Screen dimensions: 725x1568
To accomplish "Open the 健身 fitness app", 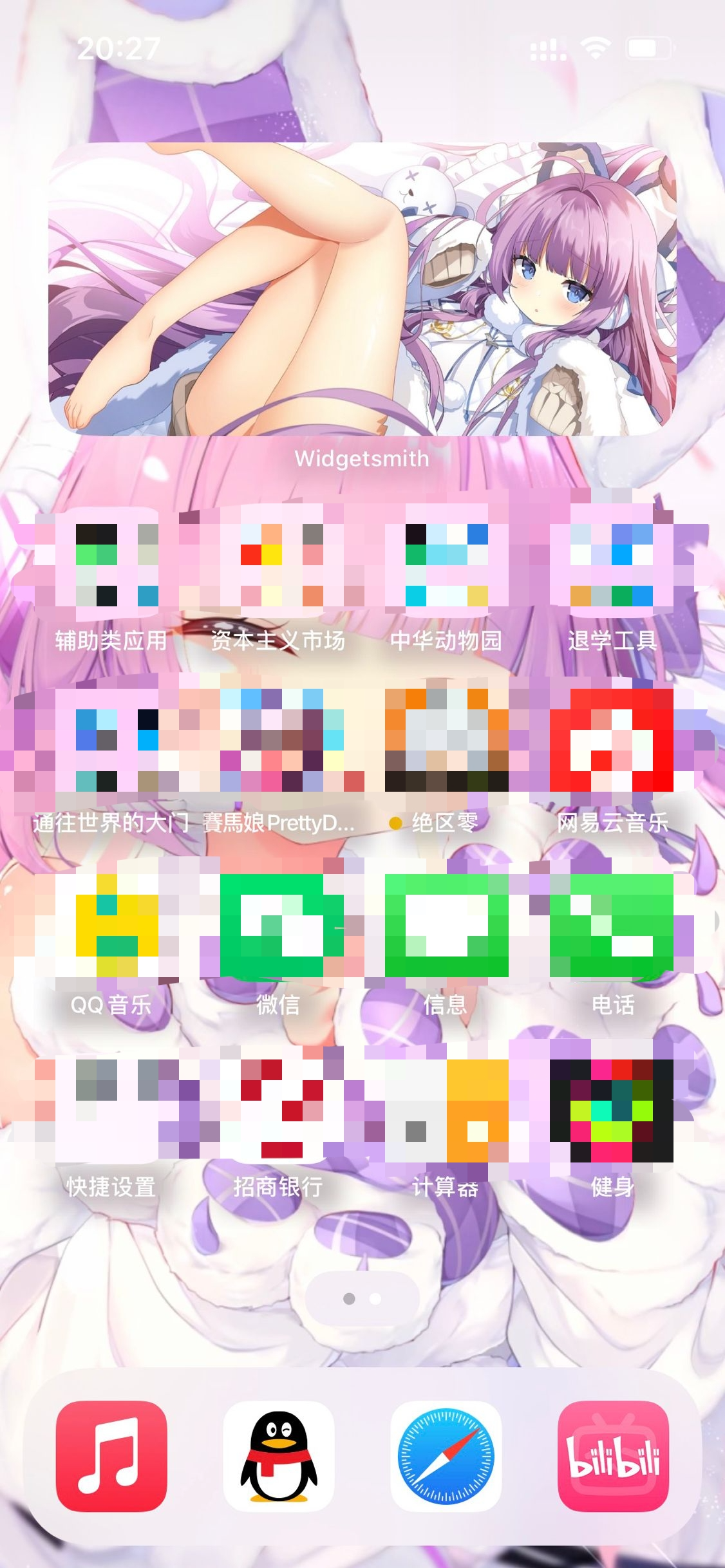I will click(612, 1107).
